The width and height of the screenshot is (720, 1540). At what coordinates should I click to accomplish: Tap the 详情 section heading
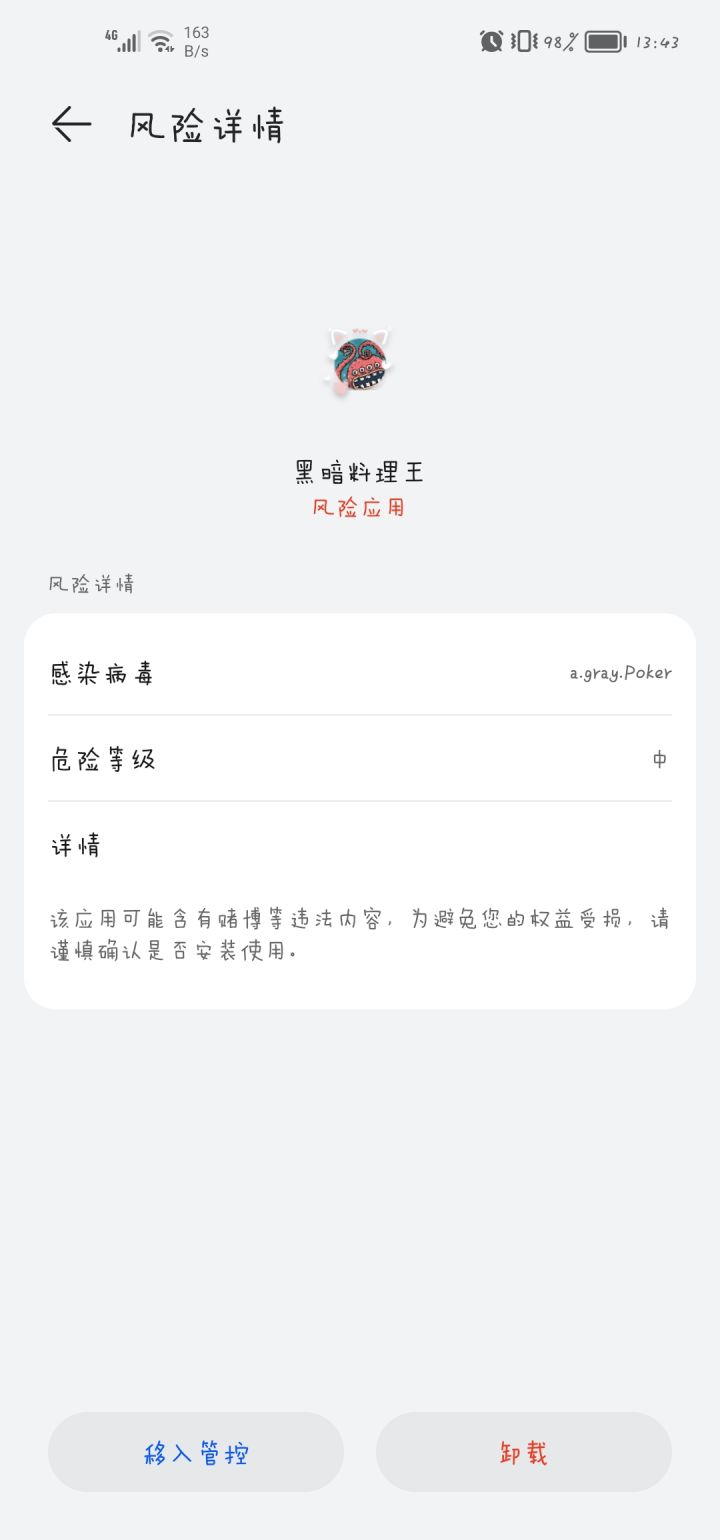pos(75,845)
